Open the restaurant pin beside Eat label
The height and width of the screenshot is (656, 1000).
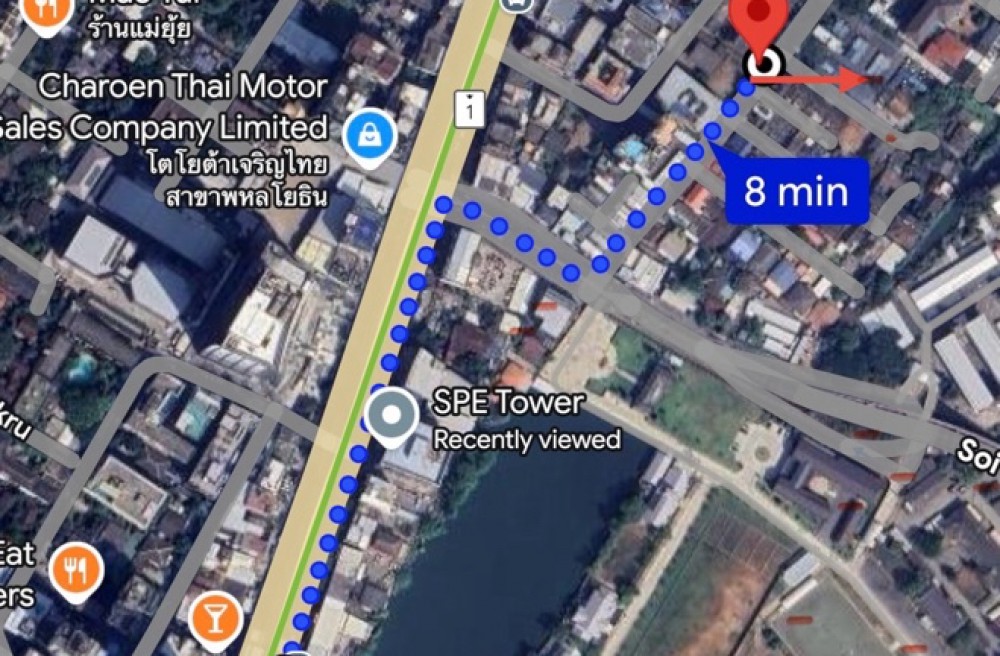(76, 571)
